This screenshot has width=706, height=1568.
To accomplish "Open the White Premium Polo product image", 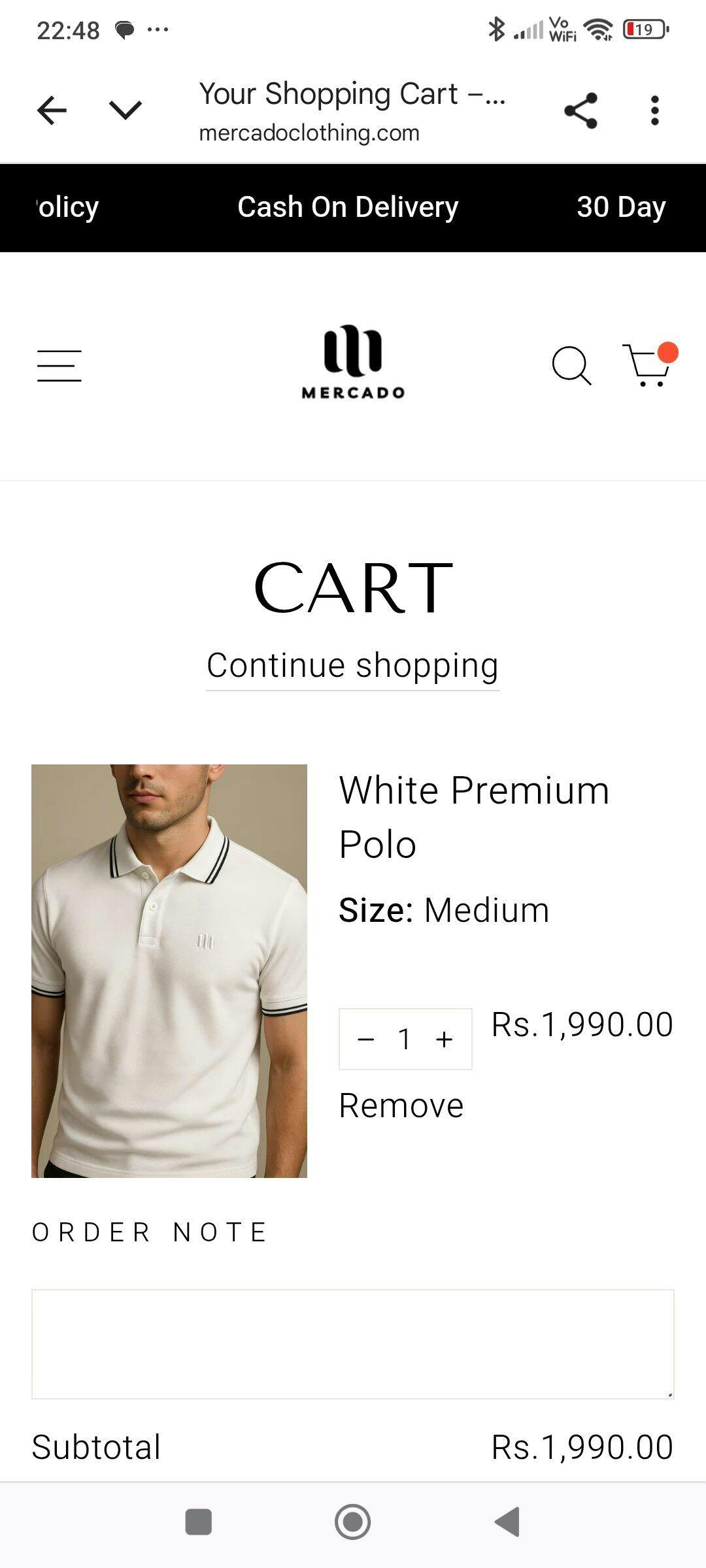I will coord(169,971).
